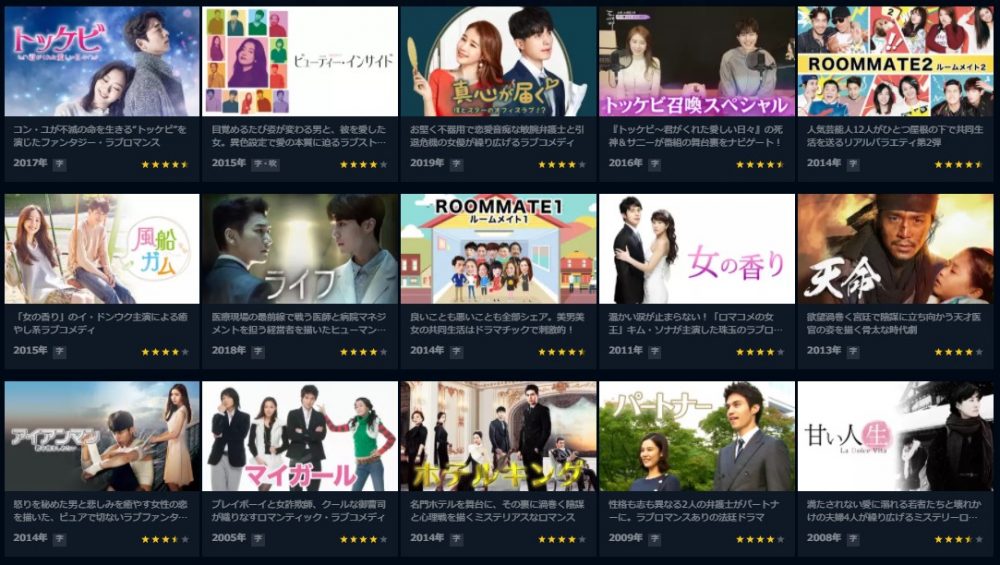Open the ライフ medical drama card
The image size is (1000, 565).
point(300,249)
